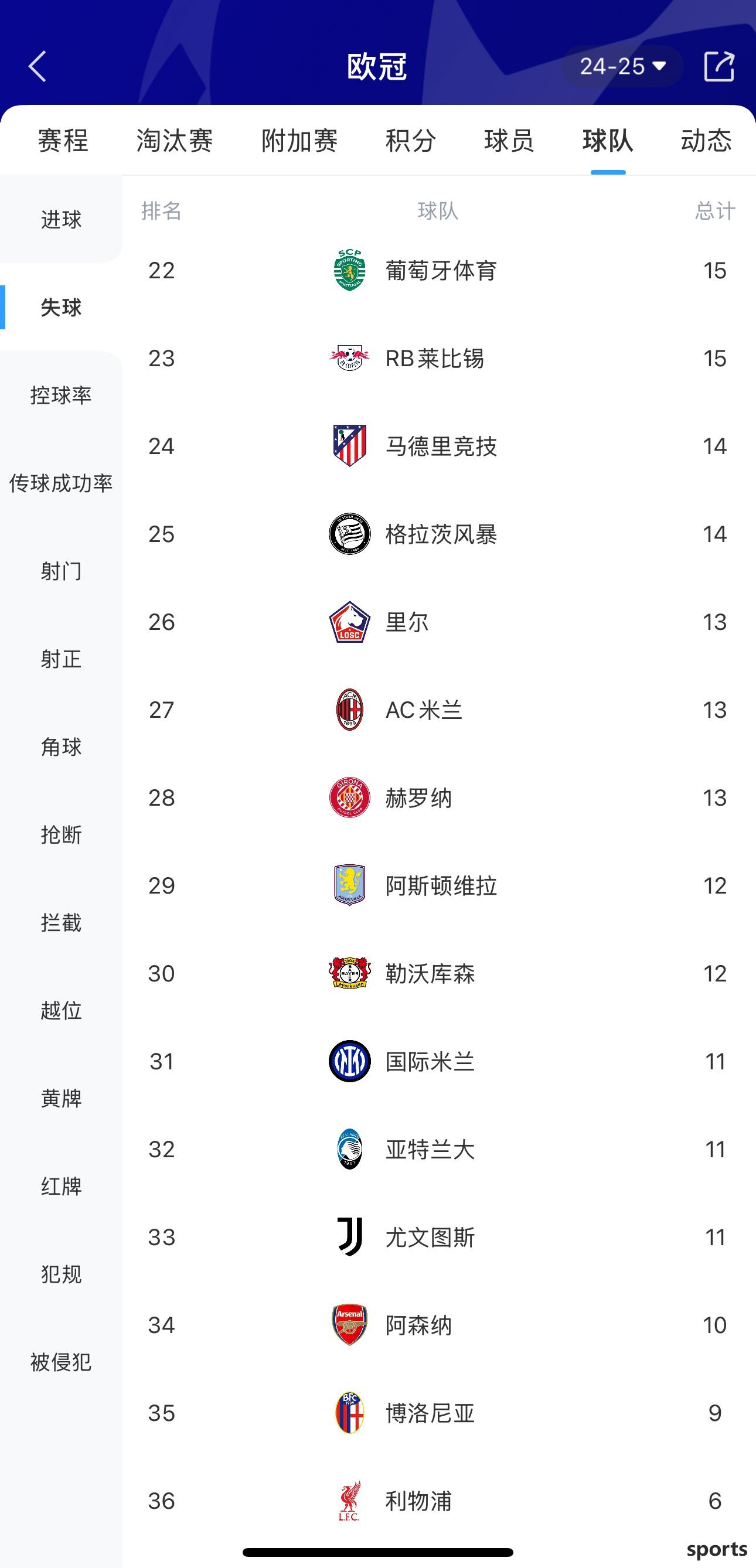Go back using the arrow icon
Image resolution: width=756 pixels, height=1568 pixels.
tap(38, 66)
